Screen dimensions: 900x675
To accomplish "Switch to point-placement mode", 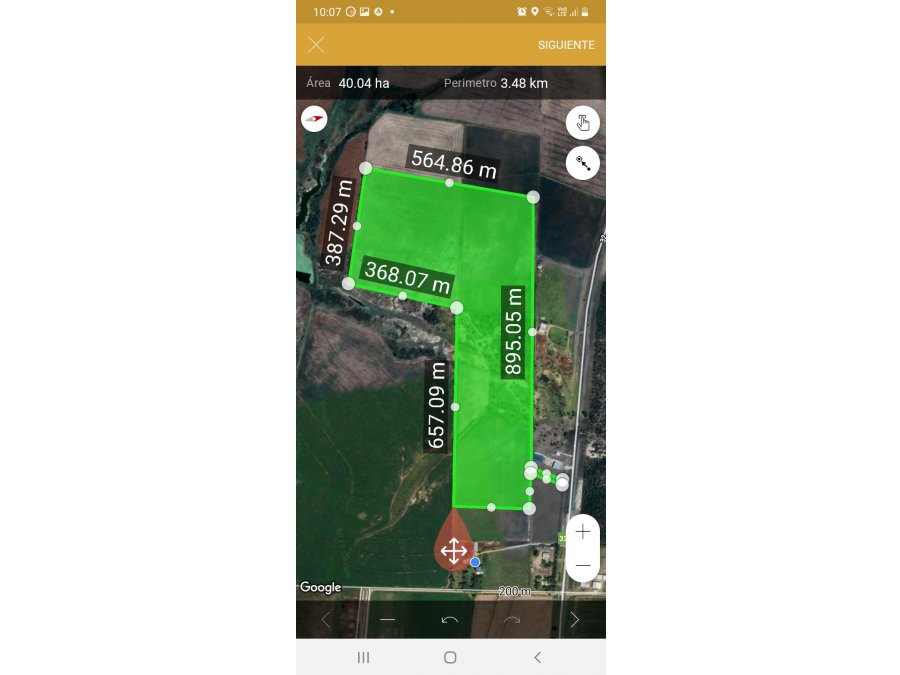I will 583,162.
